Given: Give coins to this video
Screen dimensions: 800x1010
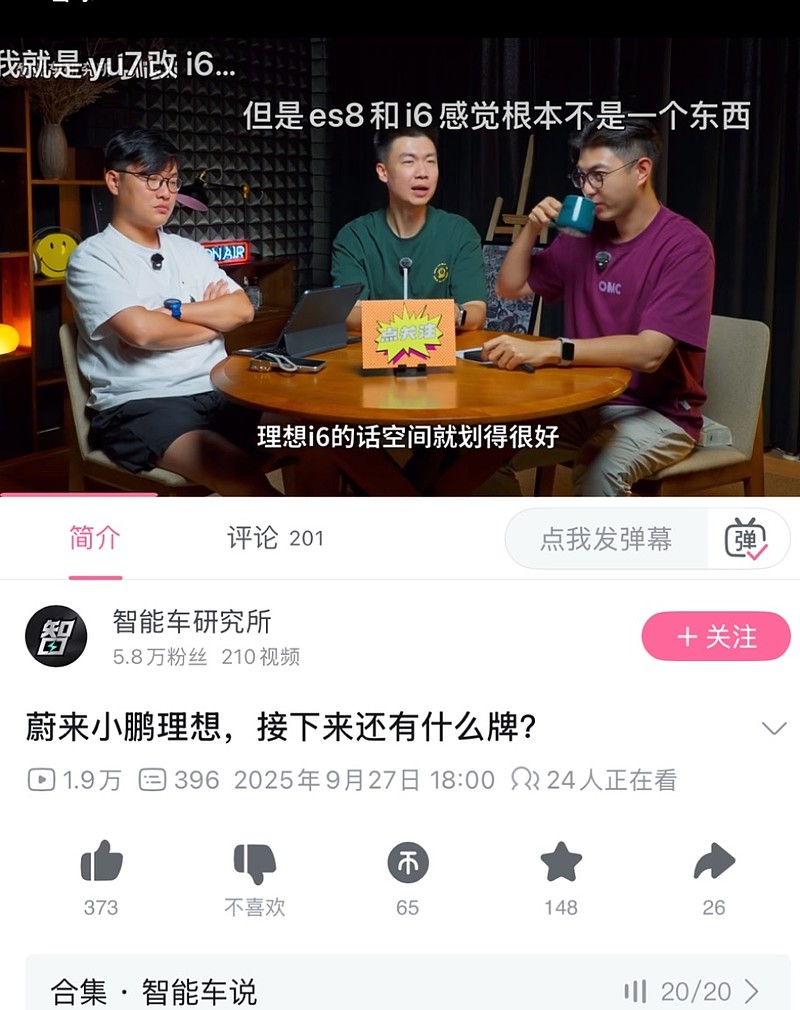Looking at the screenshot, I should click(x=408, y=862).
